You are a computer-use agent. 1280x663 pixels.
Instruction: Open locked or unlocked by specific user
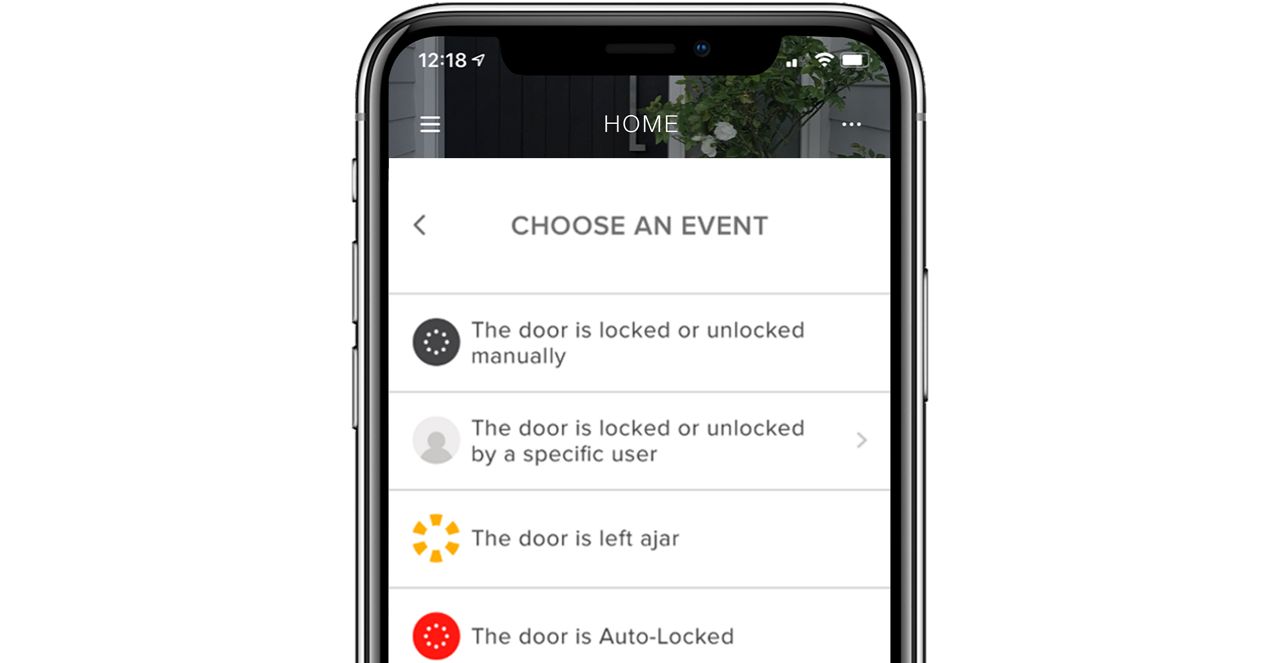pyautogui.click(x=638, y=441)
